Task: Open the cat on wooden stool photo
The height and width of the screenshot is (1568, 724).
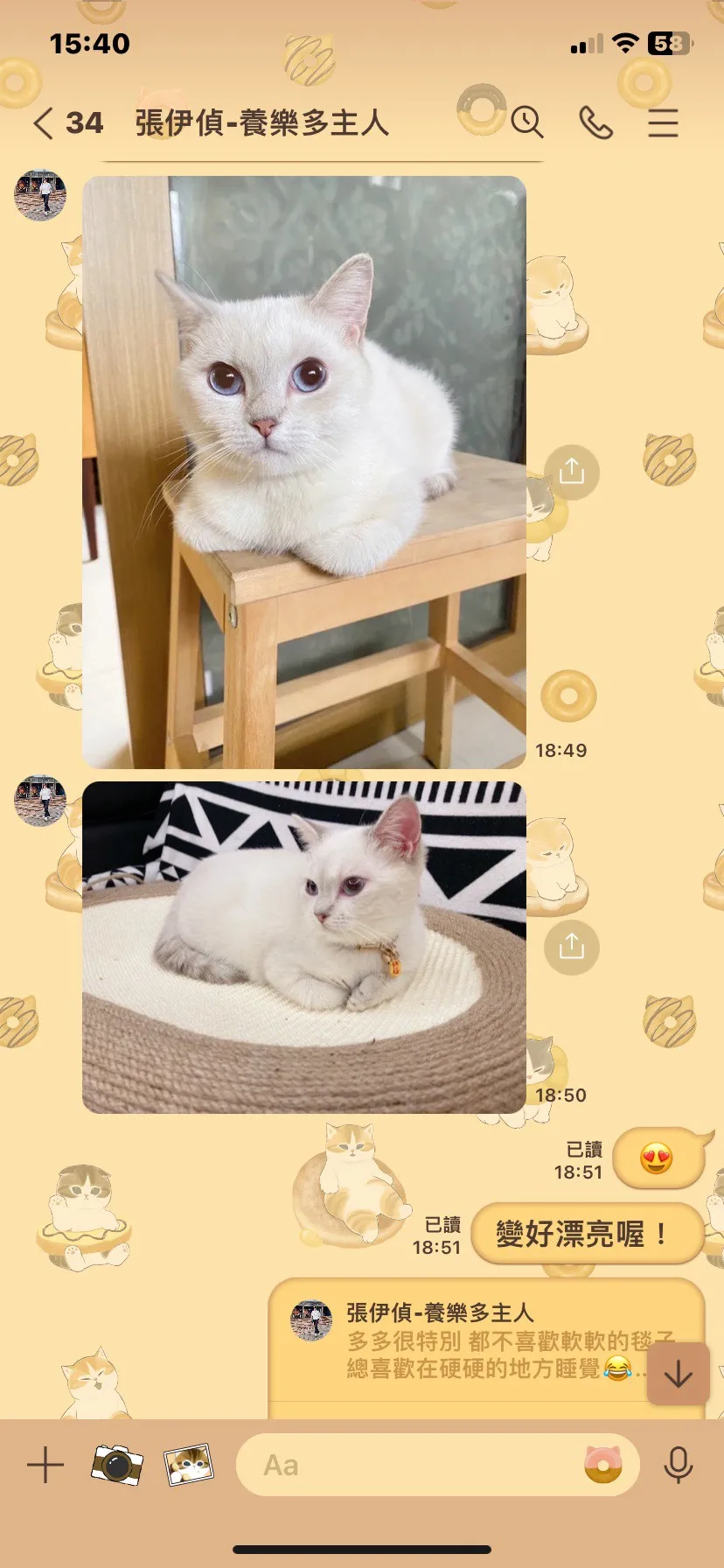Action: pos(304,472)
